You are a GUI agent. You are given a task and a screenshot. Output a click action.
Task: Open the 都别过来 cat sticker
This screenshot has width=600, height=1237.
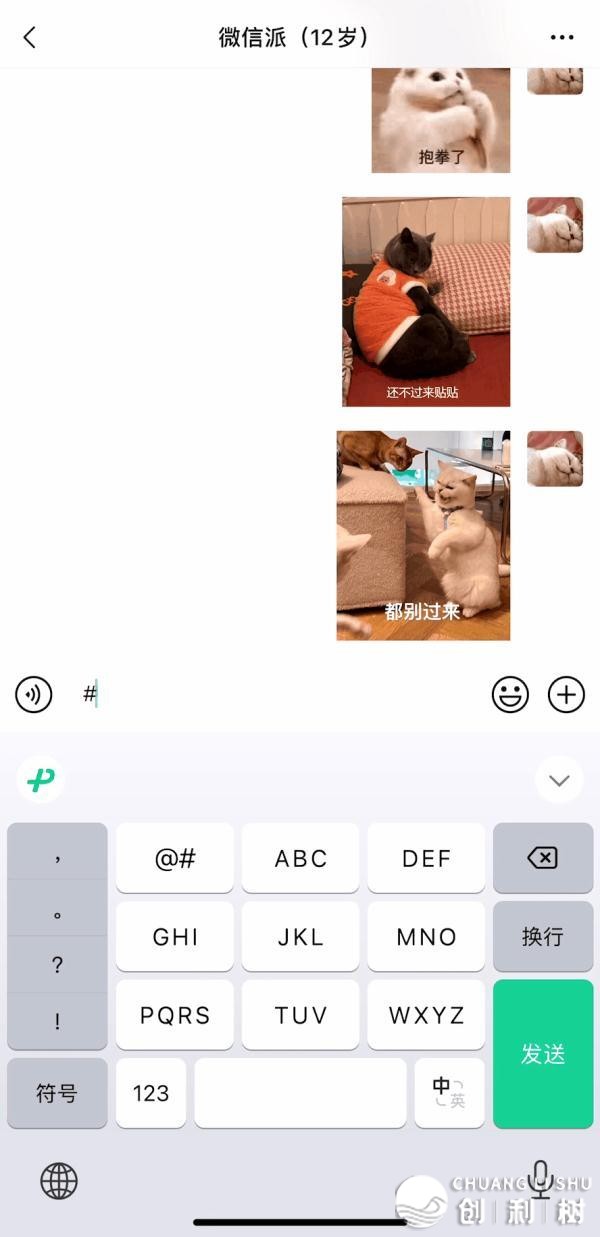(423, 535)
